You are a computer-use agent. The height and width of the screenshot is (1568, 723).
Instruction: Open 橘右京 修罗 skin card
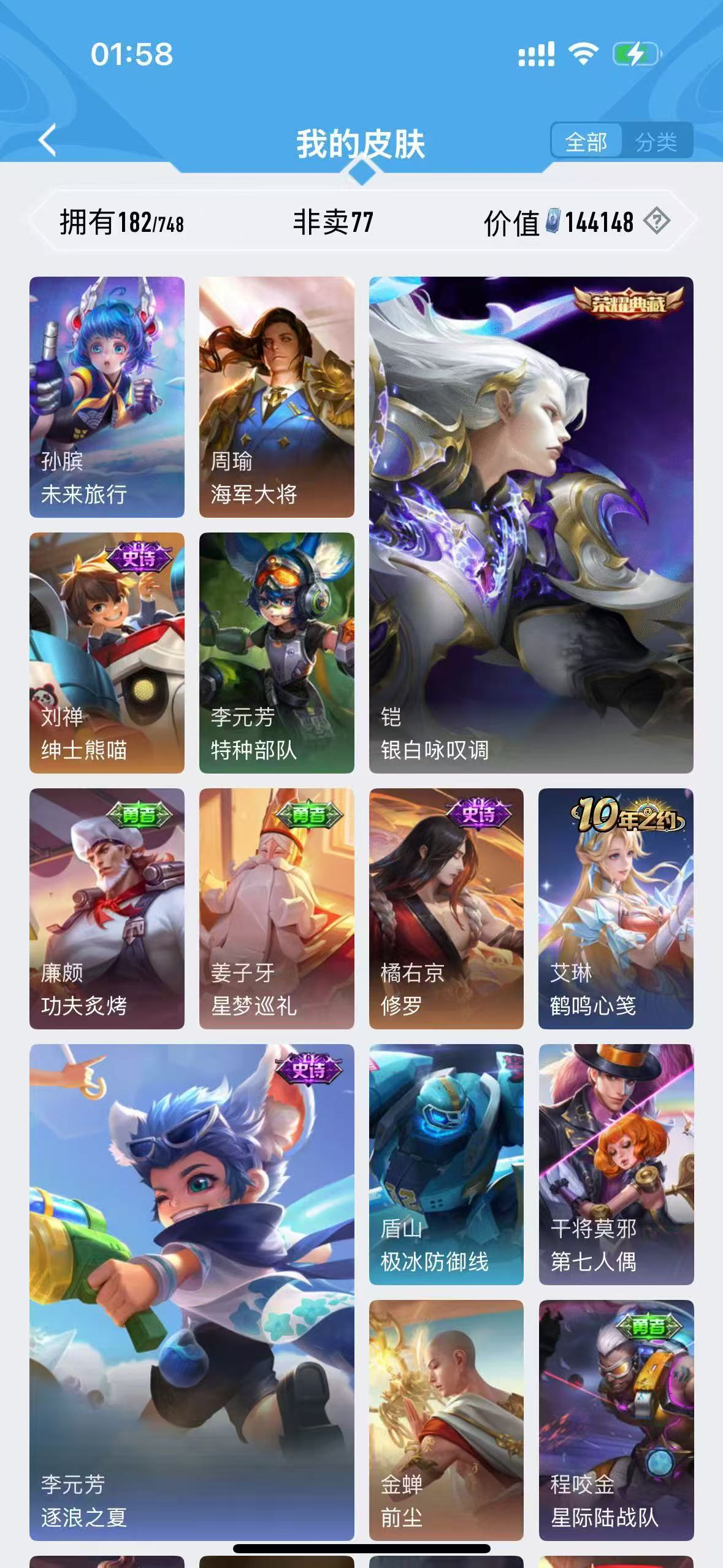coord(446,908)
